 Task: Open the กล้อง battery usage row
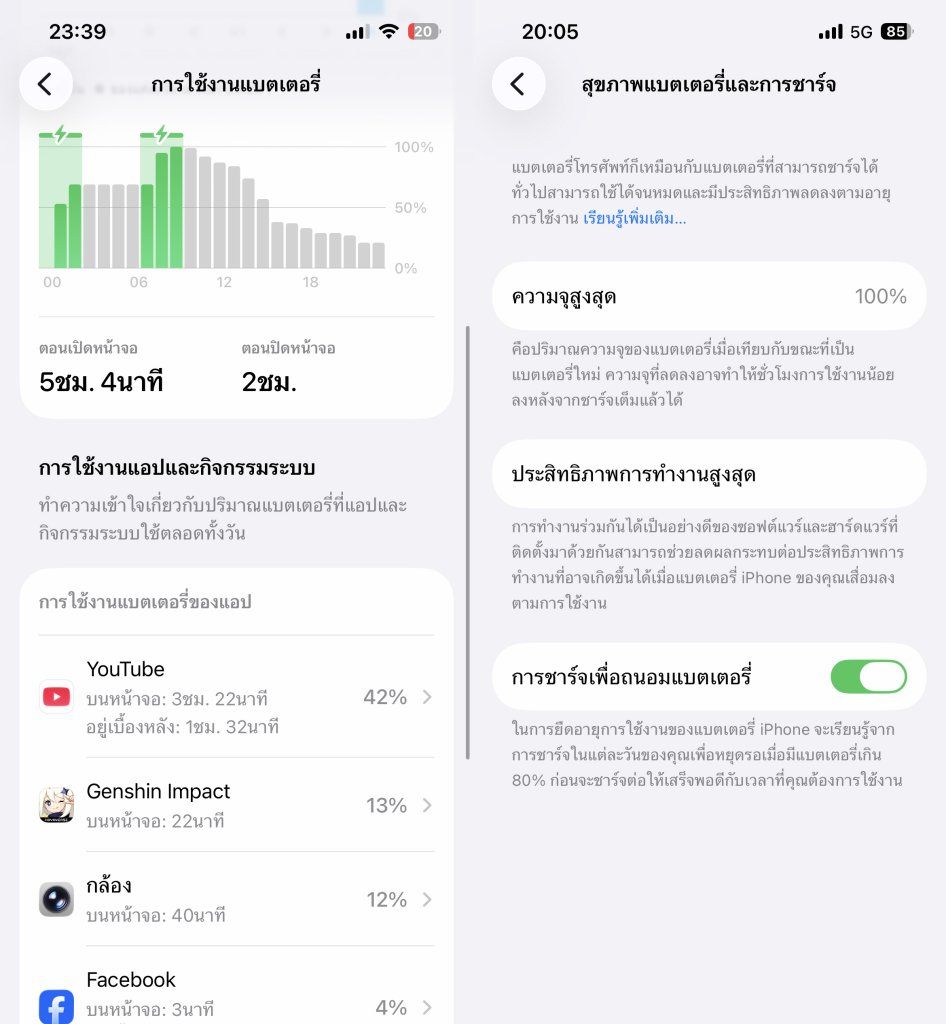click(236, 899)
